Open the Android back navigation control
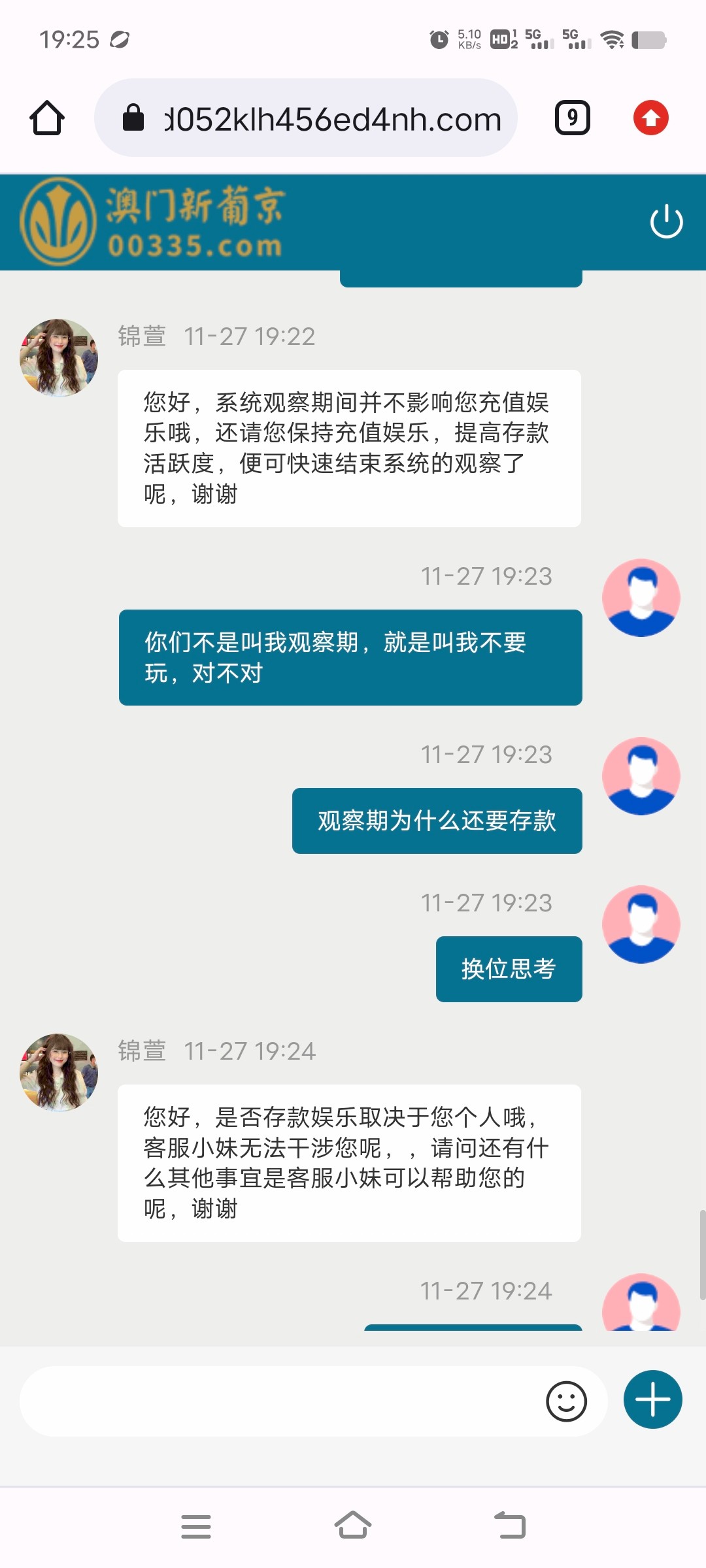The image size is (706, 1568). click(x=511, y=1525)
